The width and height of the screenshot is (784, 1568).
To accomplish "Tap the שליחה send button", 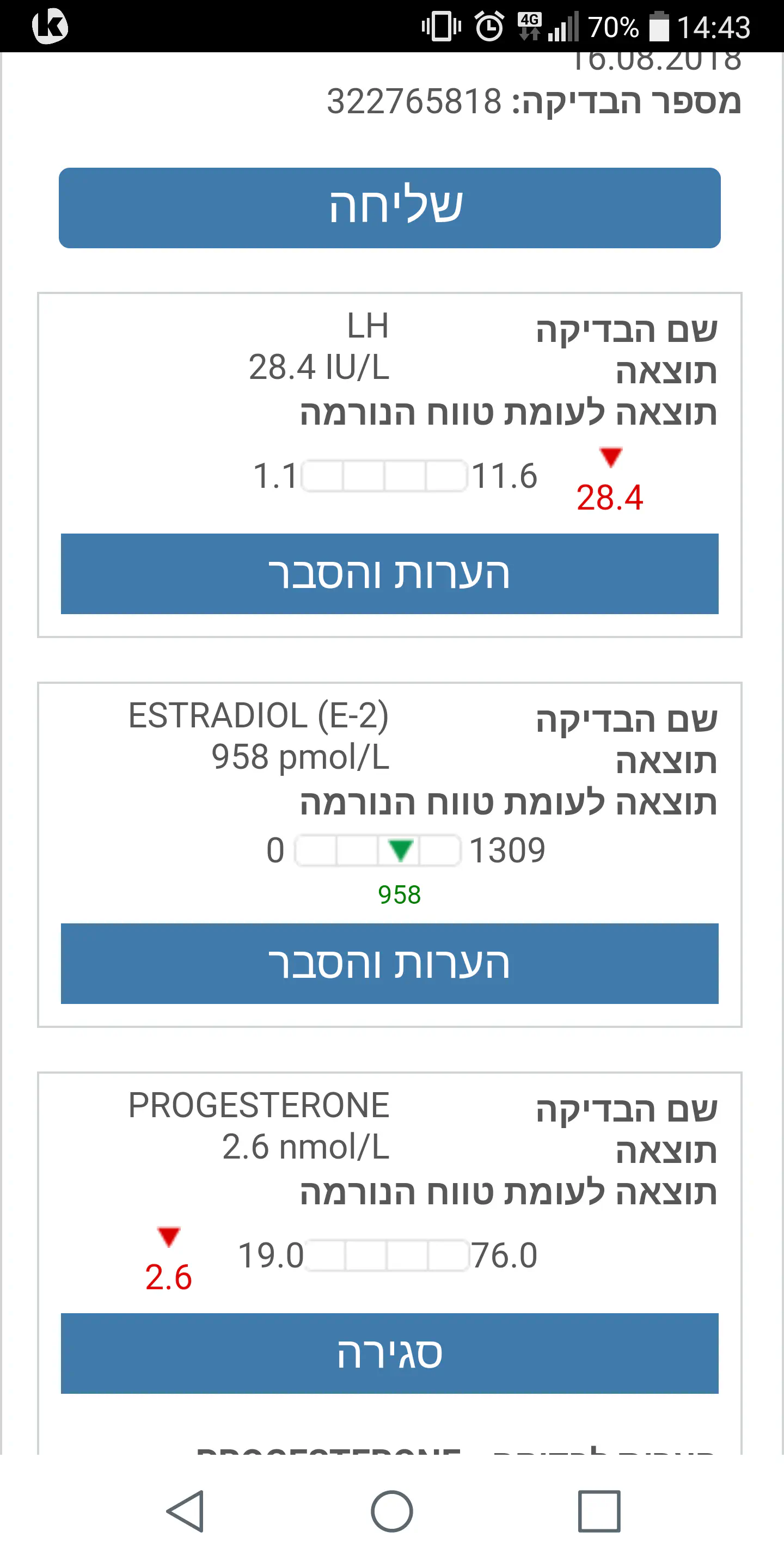I will 390,207.
